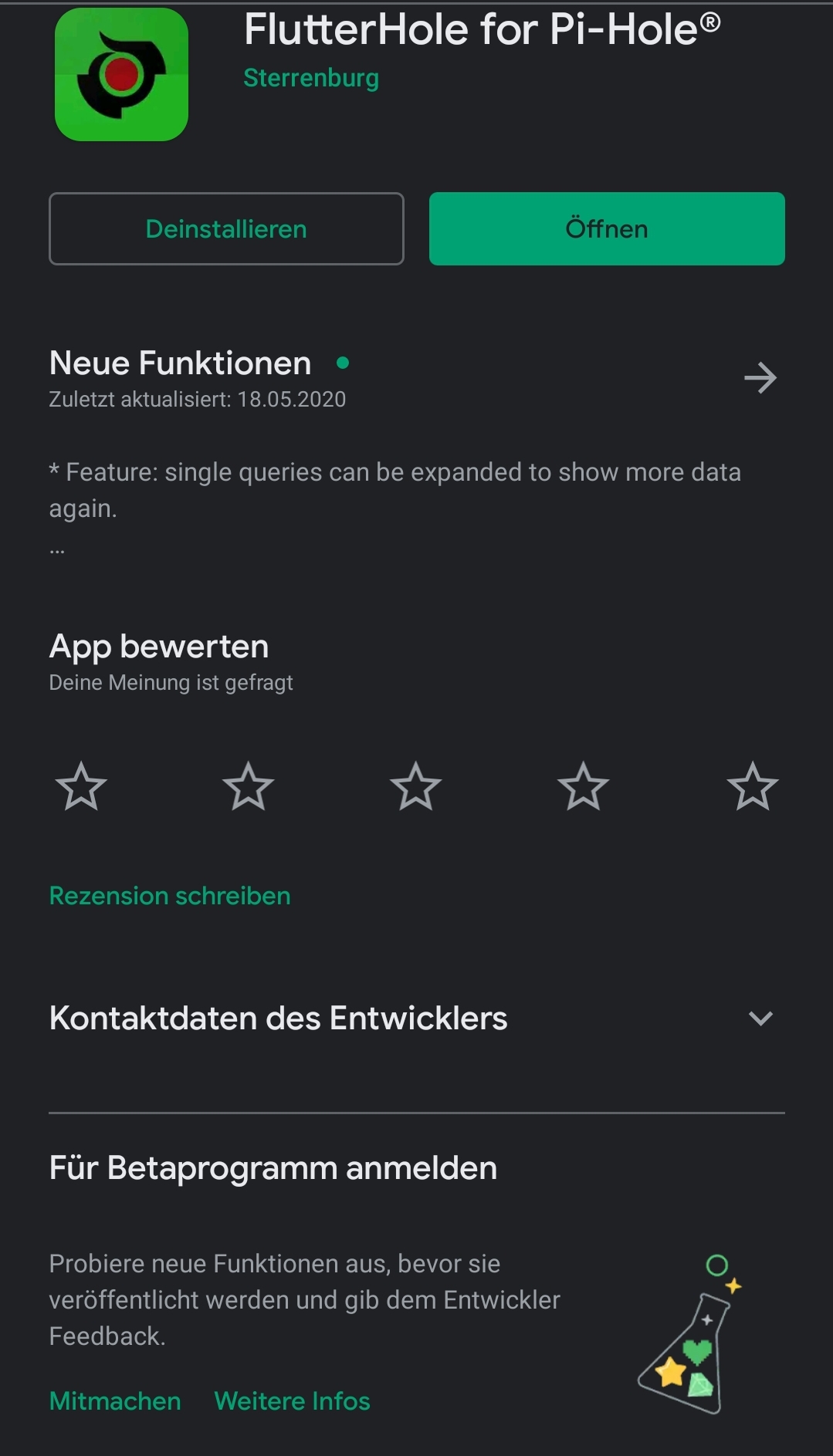Open developer page Sterrenburg
This screenshot has width=833, height=1456.
point(311,78)
